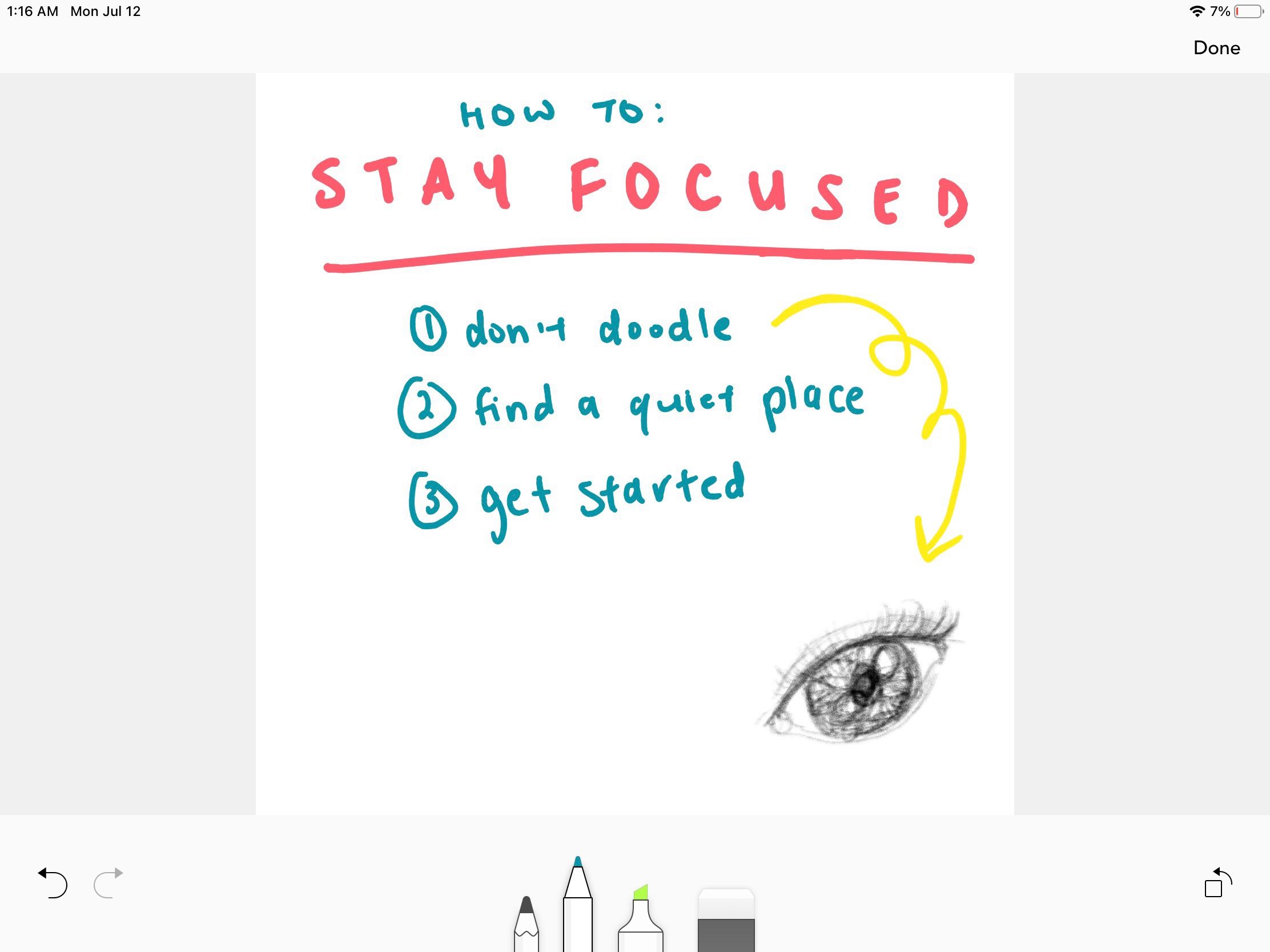Redo the undone stroke
This screenshot has height=952, width=1270.
pos(108,882)
